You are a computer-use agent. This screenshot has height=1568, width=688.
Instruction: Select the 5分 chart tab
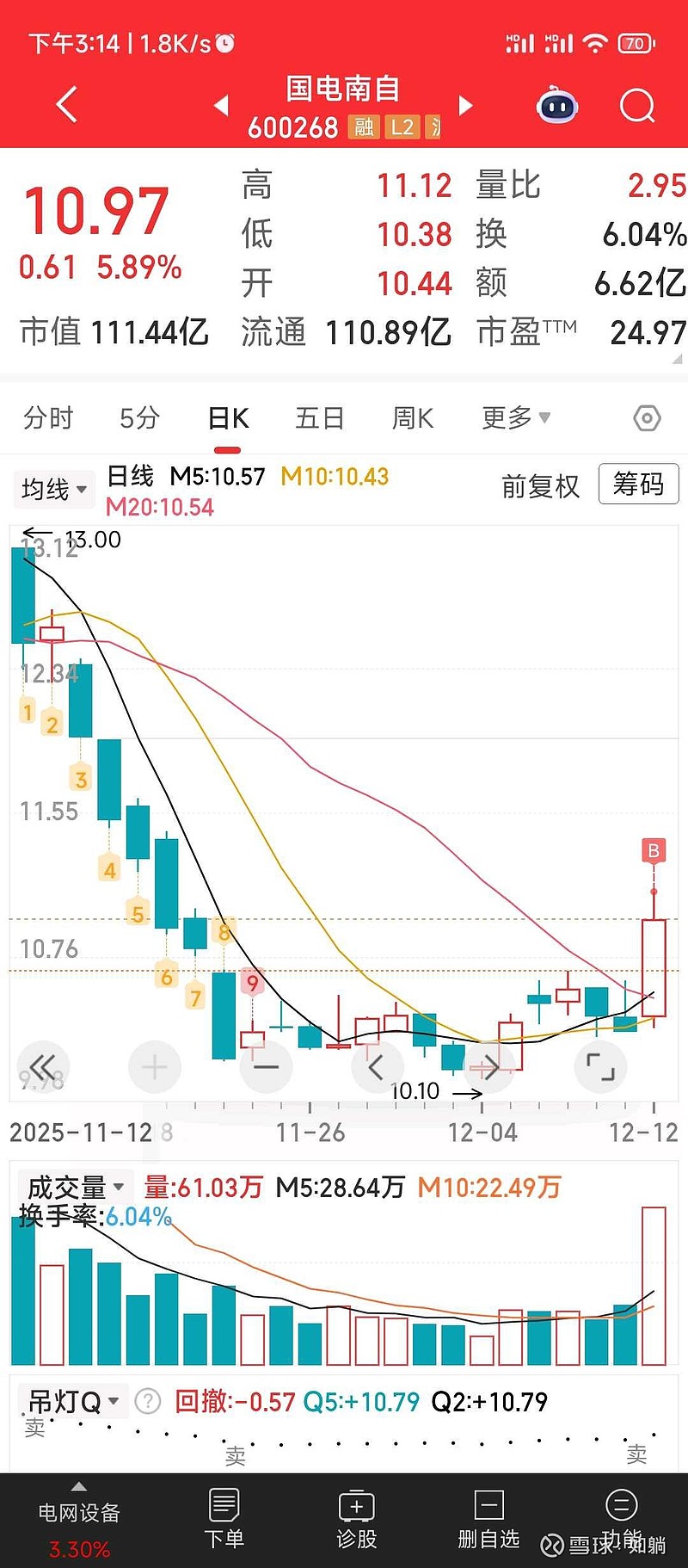pos(139,418)
